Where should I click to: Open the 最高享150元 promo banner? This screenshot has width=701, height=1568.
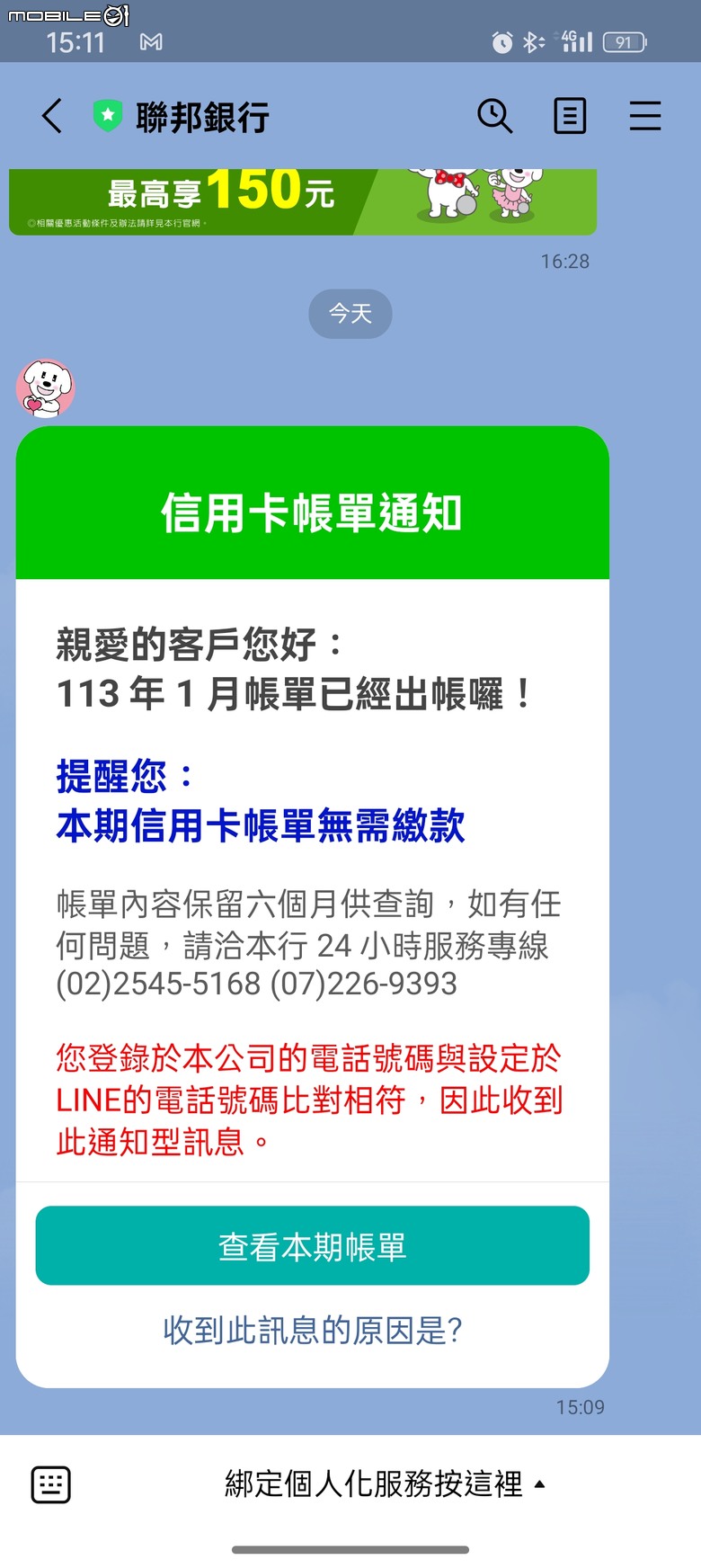[x=302, y=201]
